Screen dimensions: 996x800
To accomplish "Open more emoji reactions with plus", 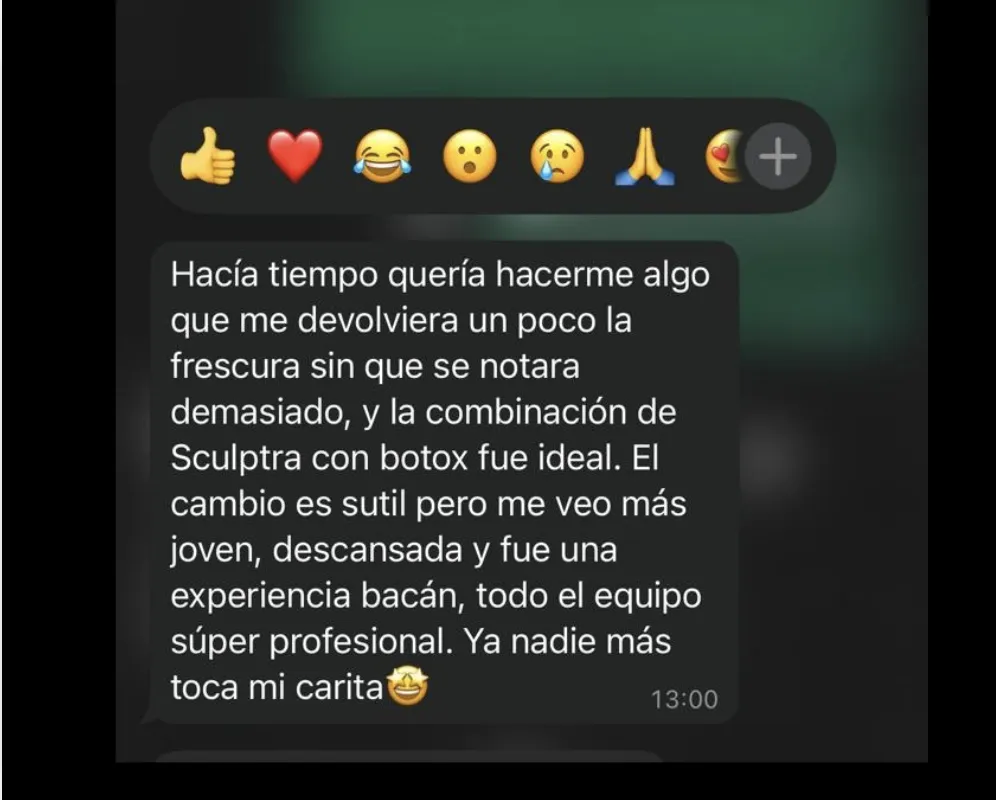I will click(x=778, y=157).
